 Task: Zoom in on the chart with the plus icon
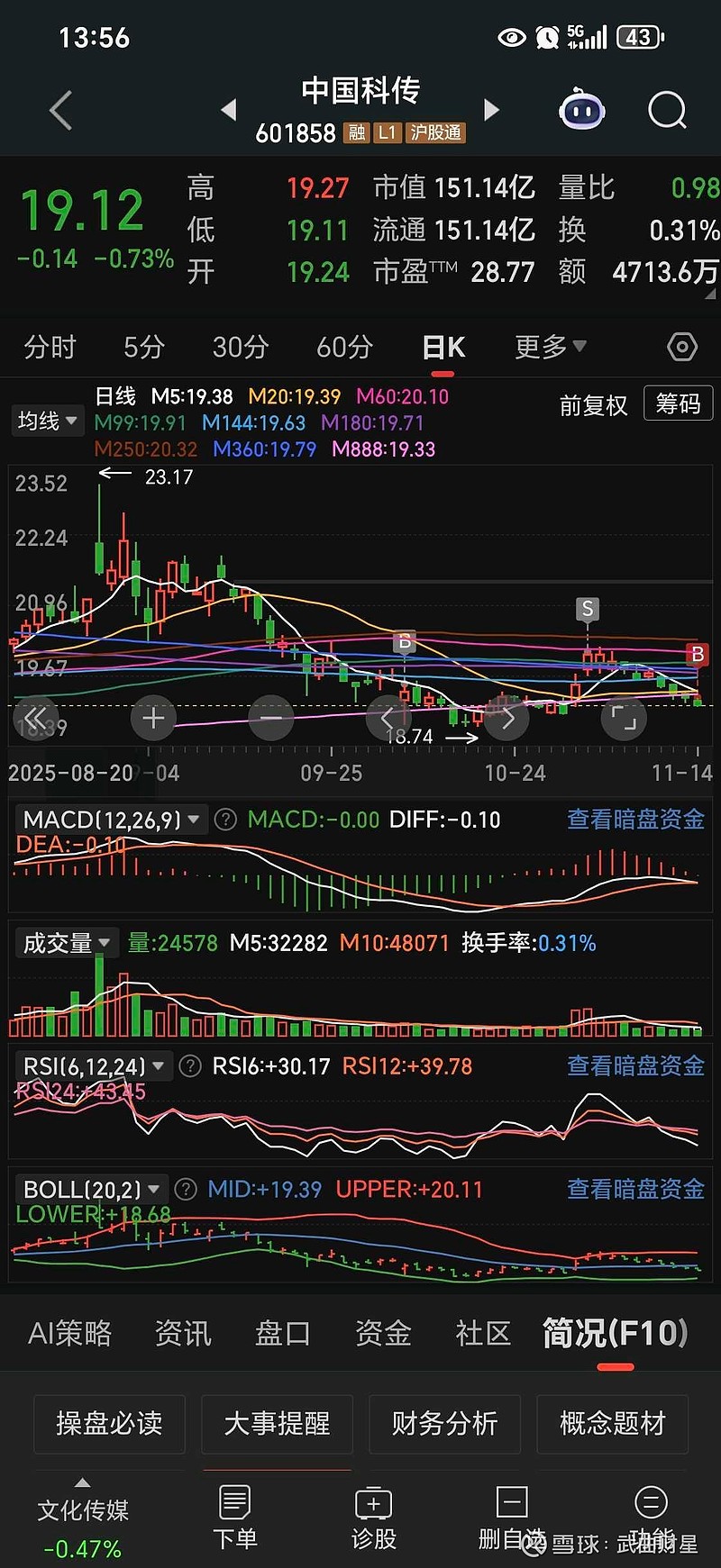(152, 718)
